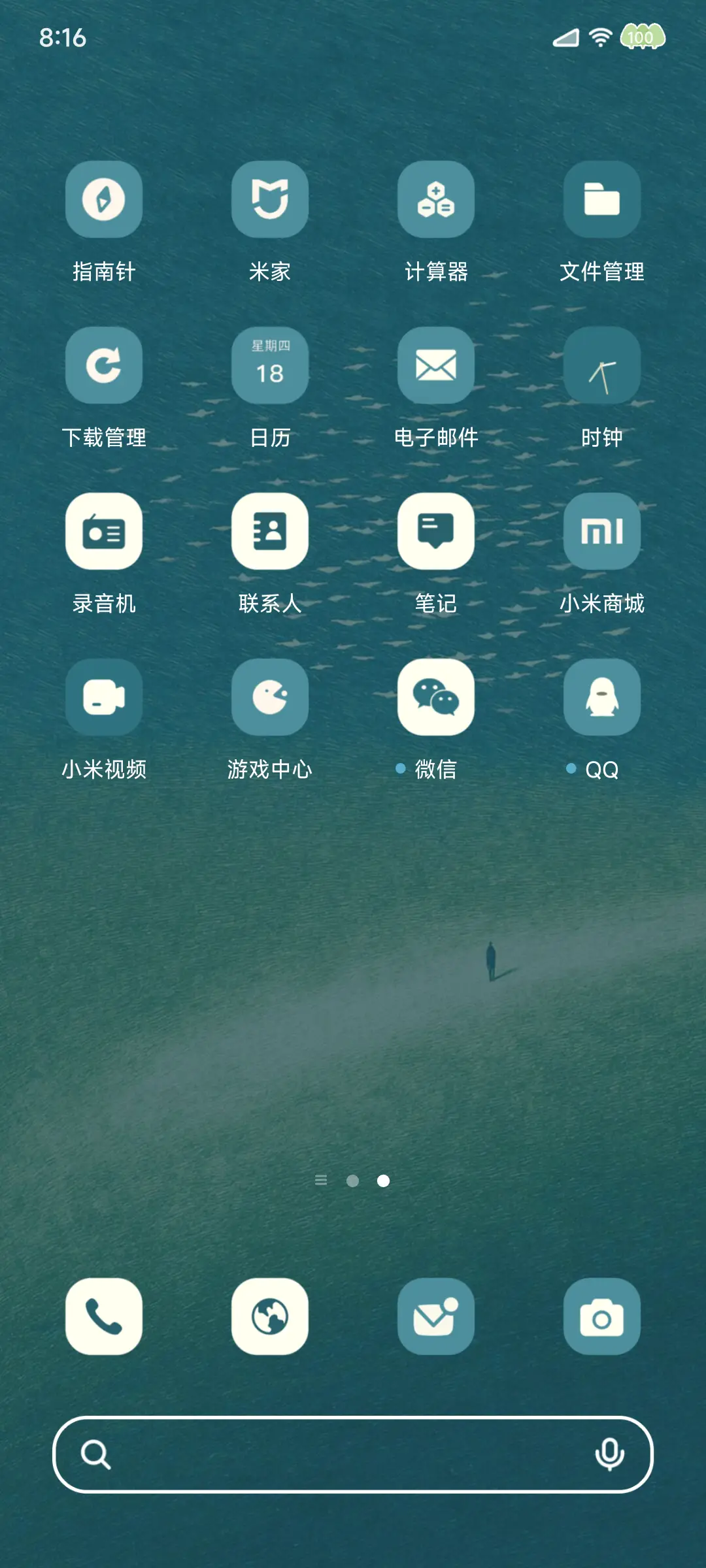Screen dimensions: 706x1568
Task: Open 游戏中心 (Game Center)
Action: coord(270,696)
